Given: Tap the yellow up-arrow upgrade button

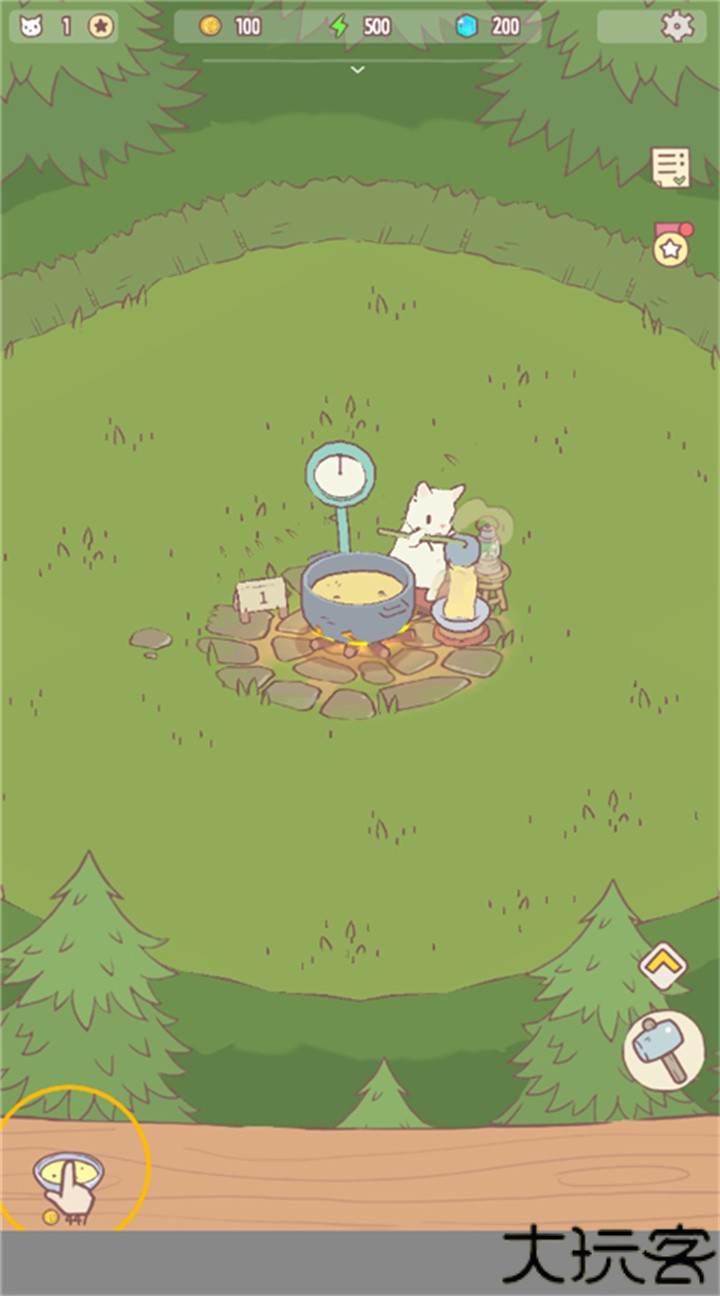Looking at the screenshot, I should [x=664, y=965].
